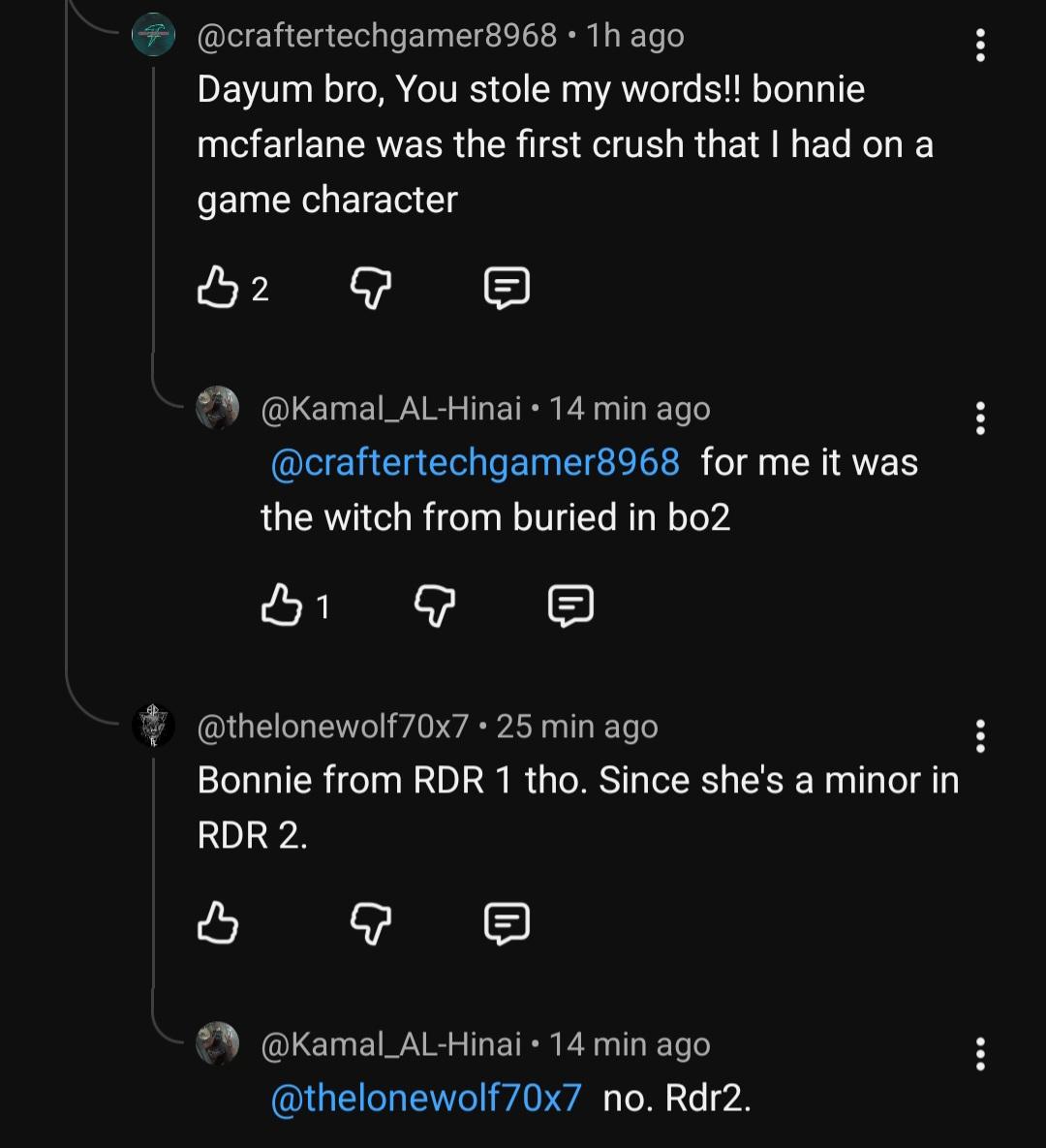Like thelonewolf70x7's Bonnie from RDR 1 comment
This screenshot has width=1046, height=1148.
pyautogui.click(x=217, y=923)
